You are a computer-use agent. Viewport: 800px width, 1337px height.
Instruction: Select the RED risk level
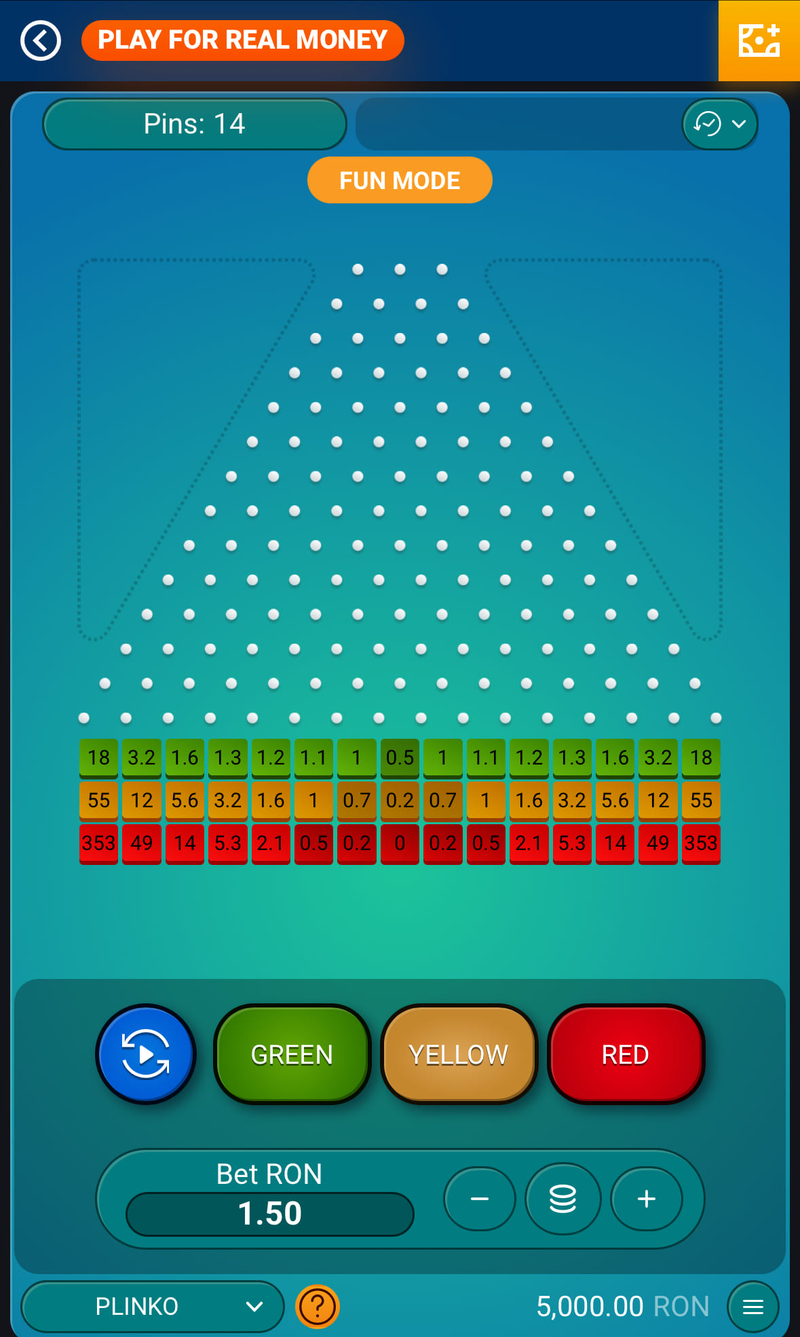click(625, 1054)
